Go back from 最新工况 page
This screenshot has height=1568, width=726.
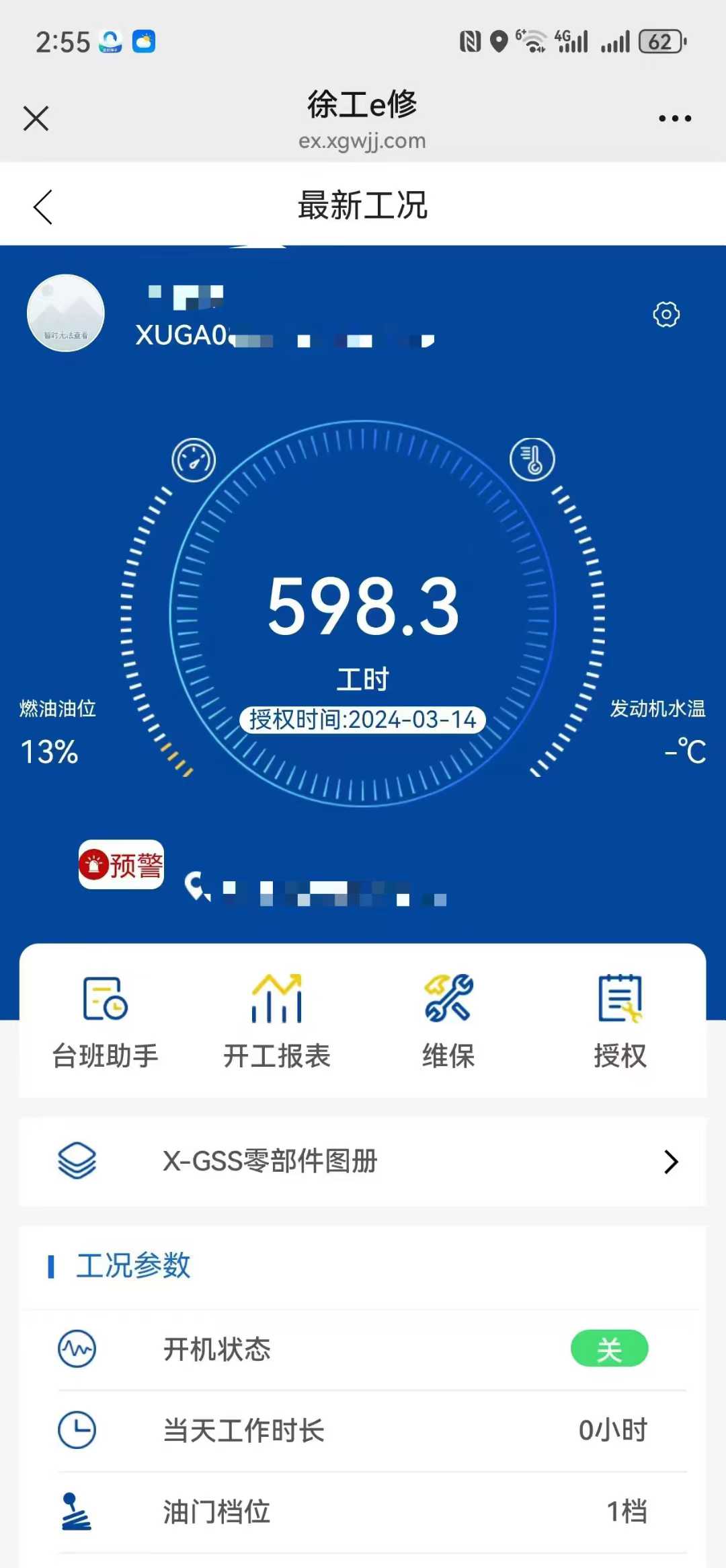[43, 207]
